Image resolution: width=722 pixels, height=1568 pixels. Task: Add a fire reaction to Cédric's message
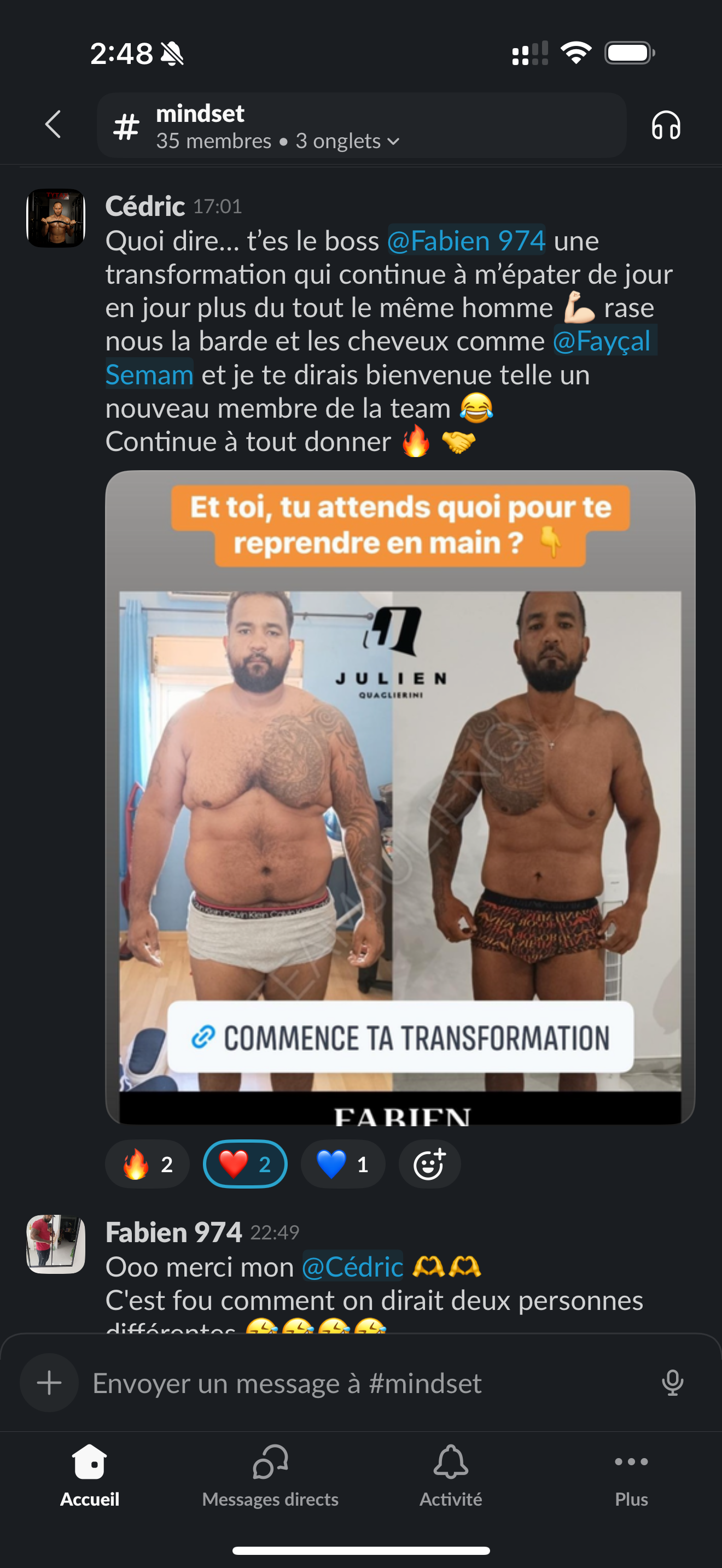click(x=147, y=1165)
